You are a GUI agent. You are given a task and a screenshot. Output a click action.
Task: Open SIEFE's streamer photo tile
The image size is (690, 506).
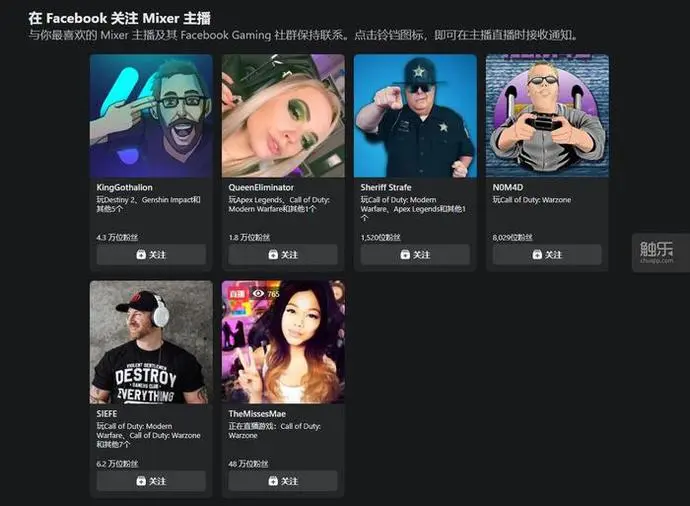151,342
